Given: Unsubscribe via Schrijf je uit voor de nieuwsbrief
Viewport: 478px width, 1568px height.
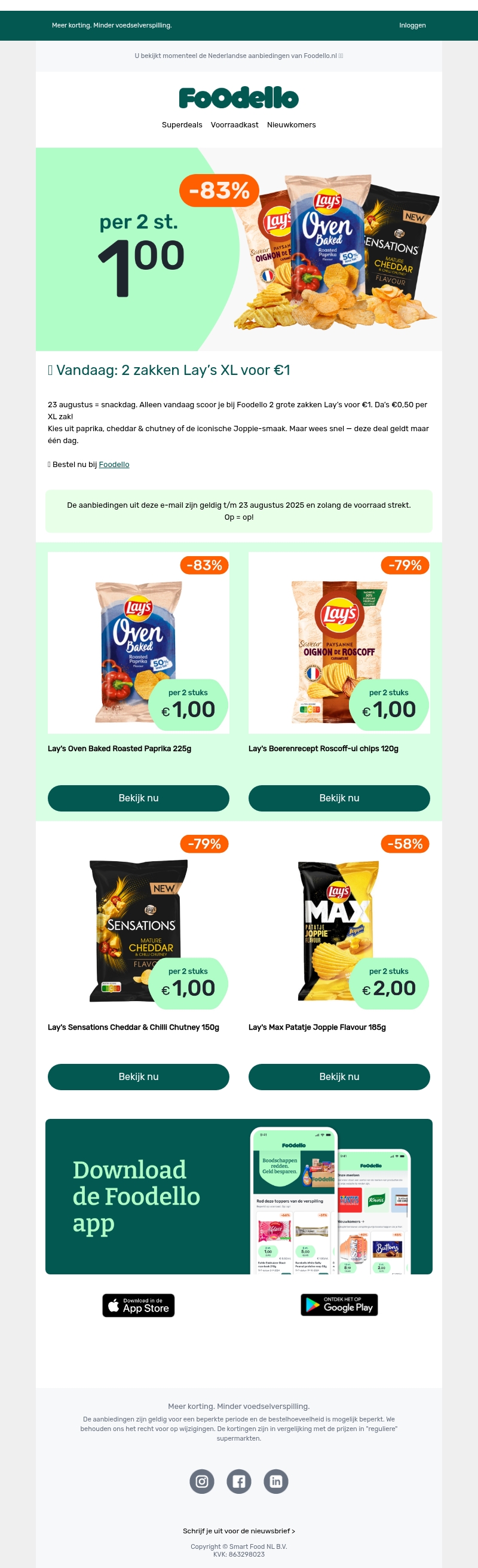Looking at the screenshot, I should pos(238,1531).
